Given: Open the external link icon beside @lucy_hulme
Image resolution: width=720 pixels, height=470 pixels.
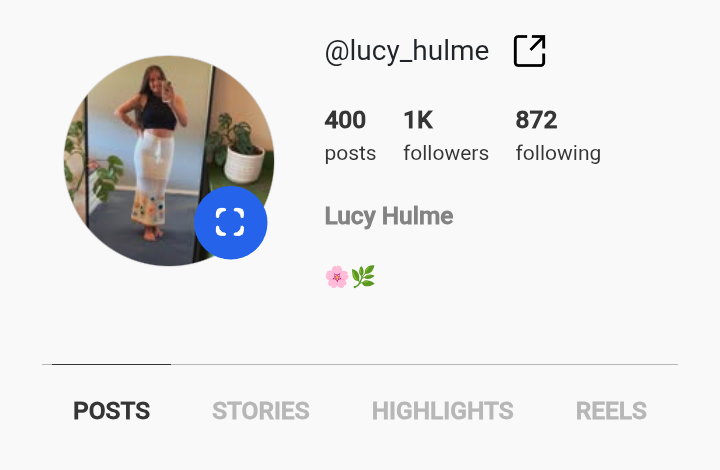Looking at the screenshot, I should (x=529, y=51).
